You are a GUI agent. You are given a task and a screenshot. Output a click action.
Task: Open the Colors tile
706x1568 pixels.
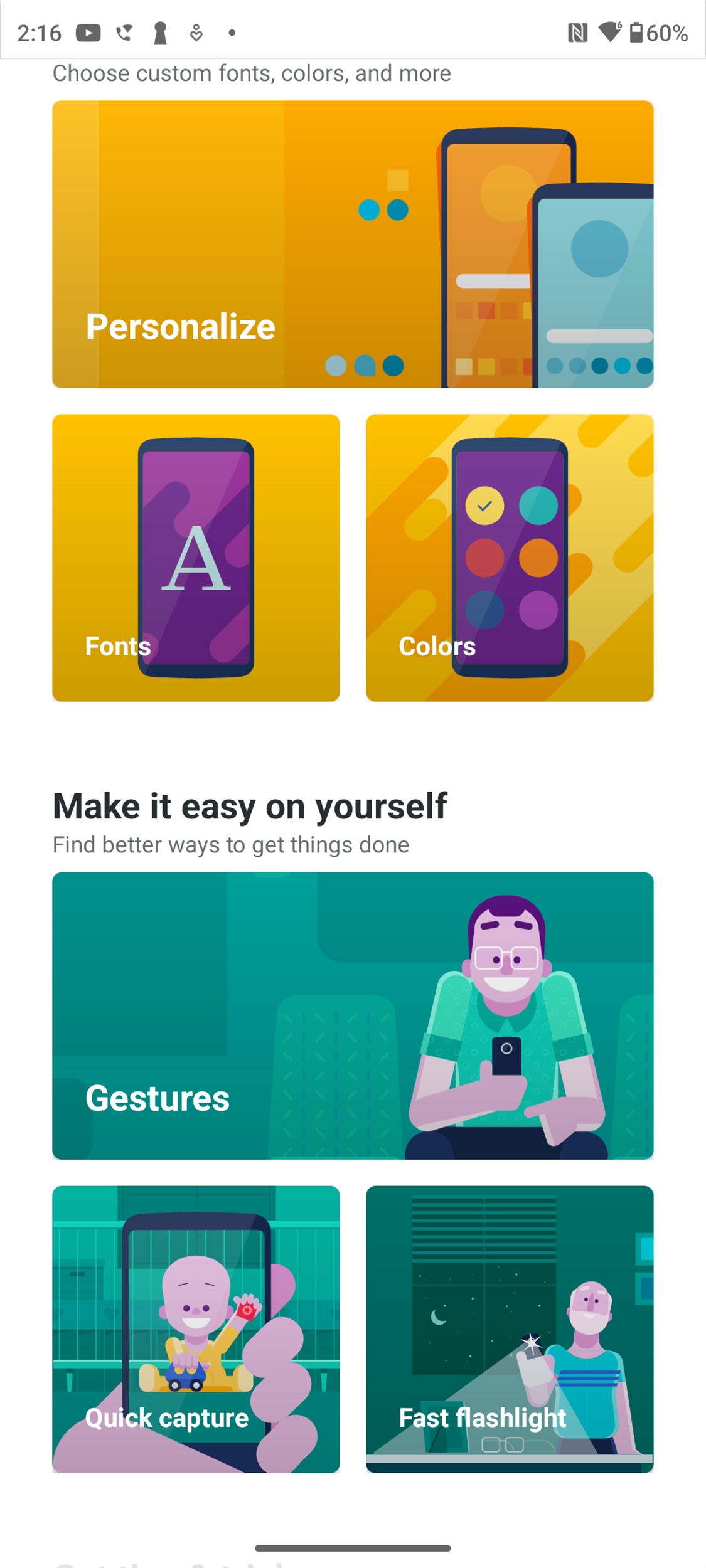pyautogui.click(x=510, y=558)
